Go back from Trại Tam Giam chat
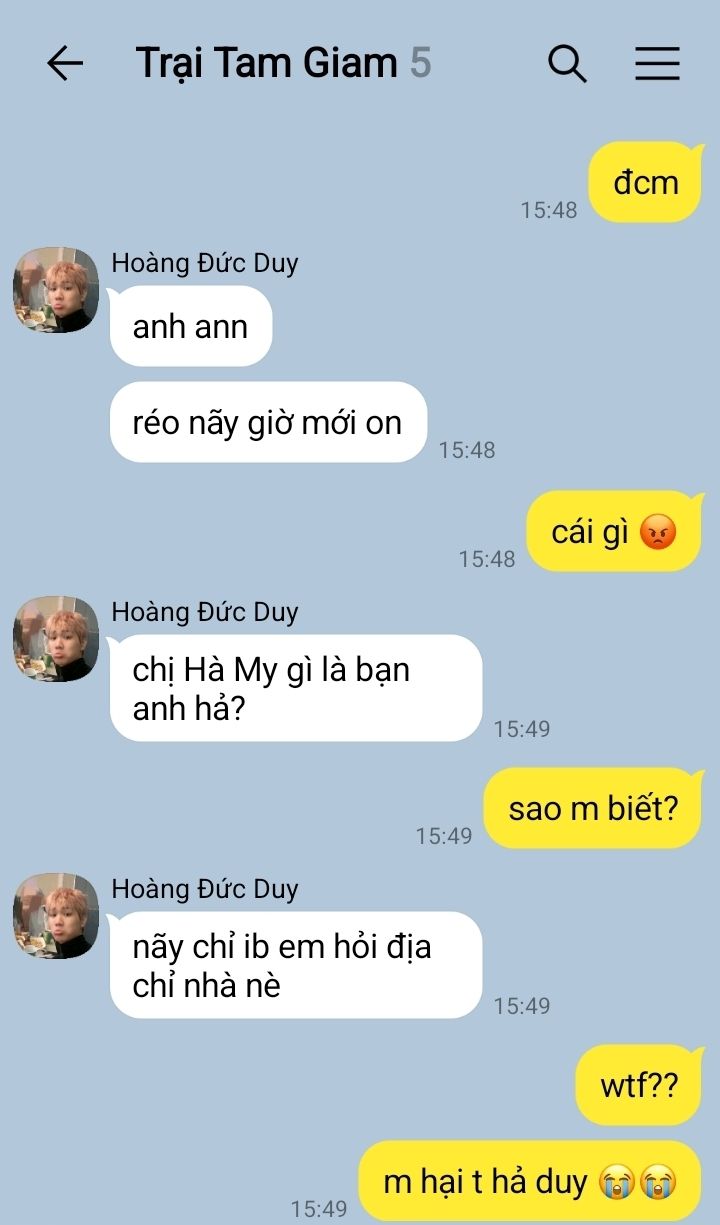The height and width of the screenshot is (1225, 720). [x=65, y=64]
